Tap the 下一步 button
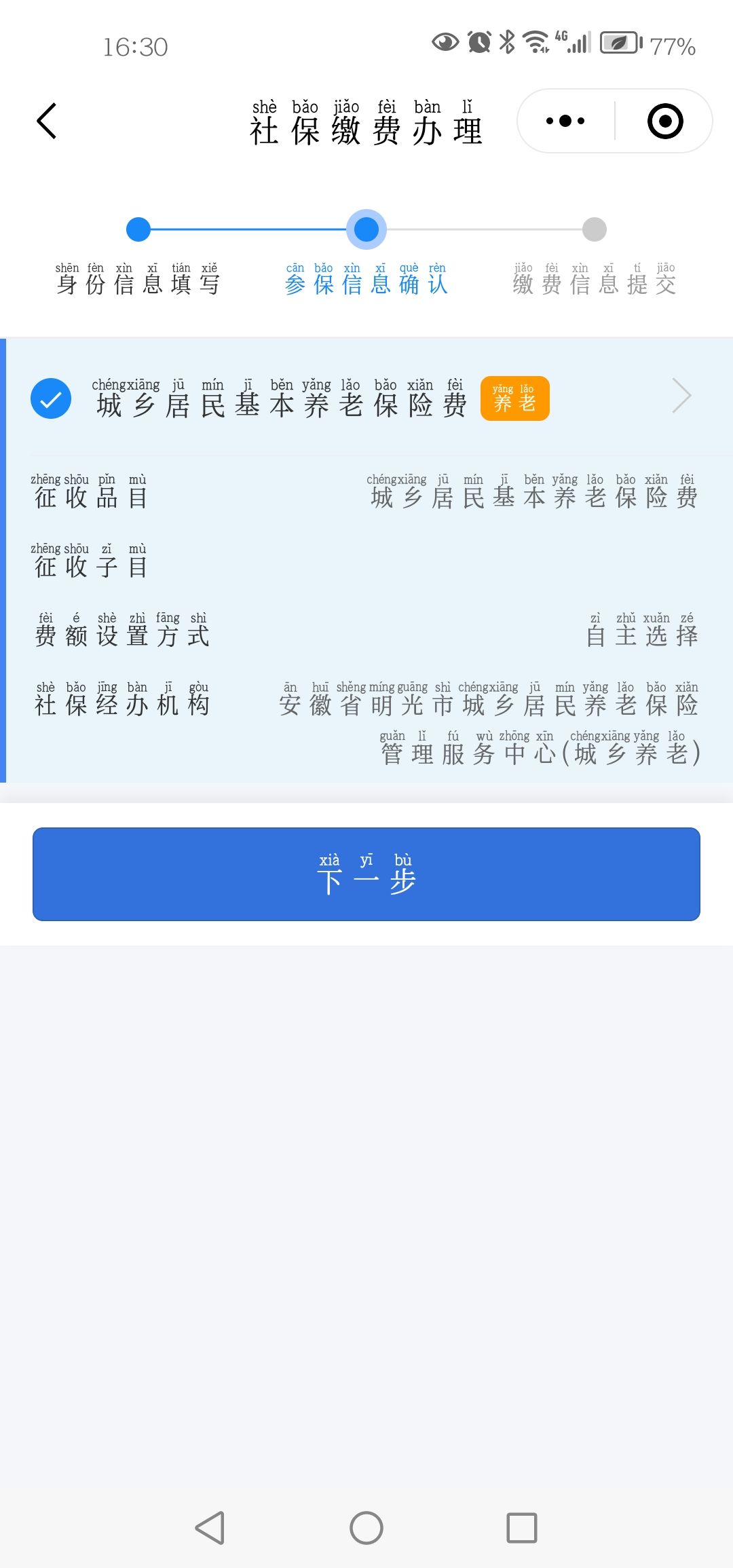 coord(366,874)
